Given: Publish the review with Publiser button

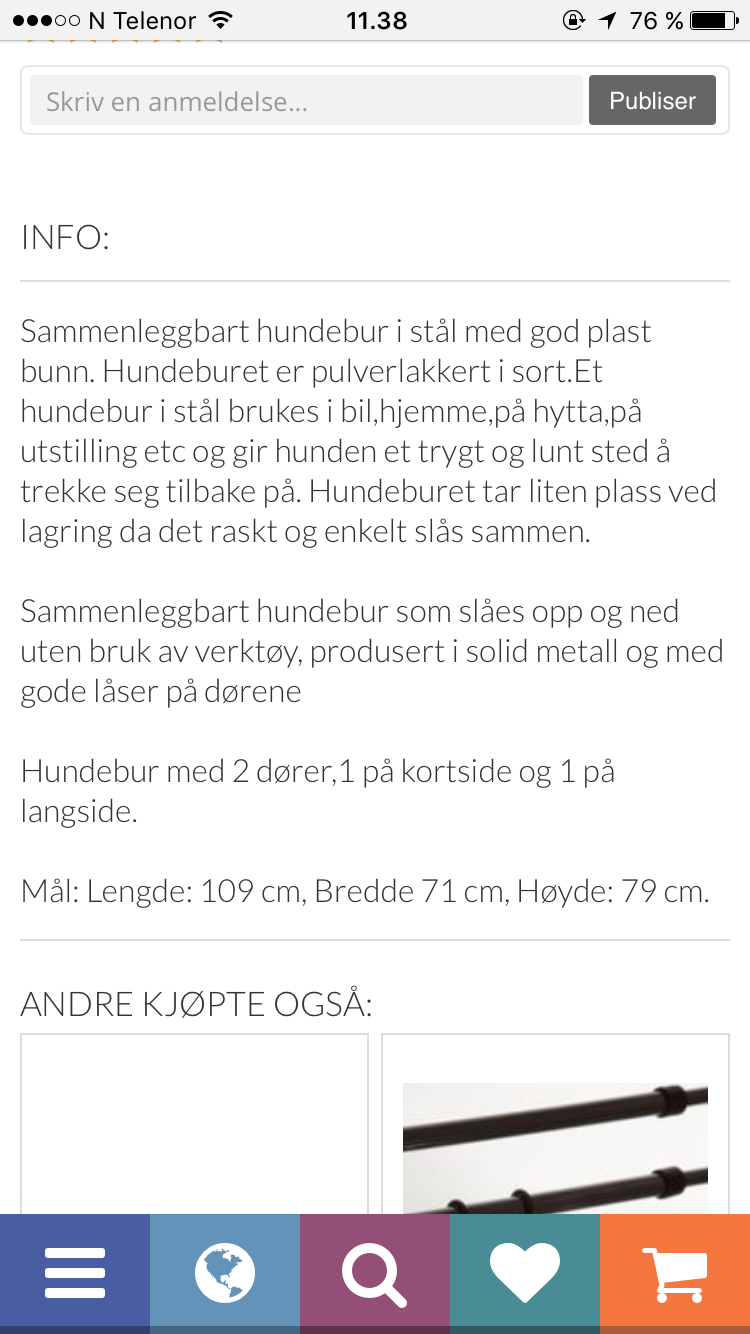Looking at the screenshot, I should [x=652, y=101].
